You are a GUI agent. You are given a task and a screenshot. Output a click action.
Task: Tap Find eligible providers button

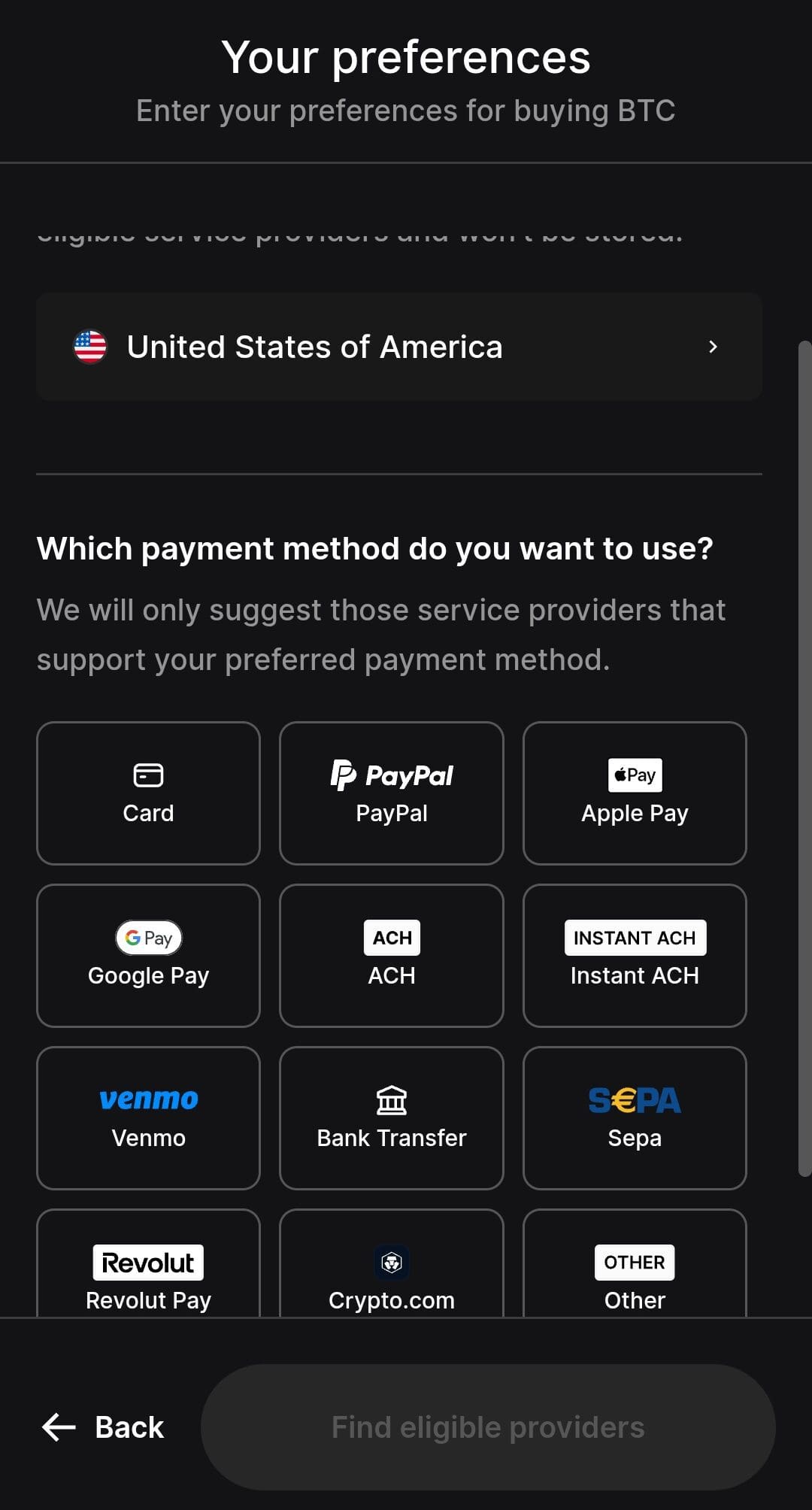tap(488, 1427)
